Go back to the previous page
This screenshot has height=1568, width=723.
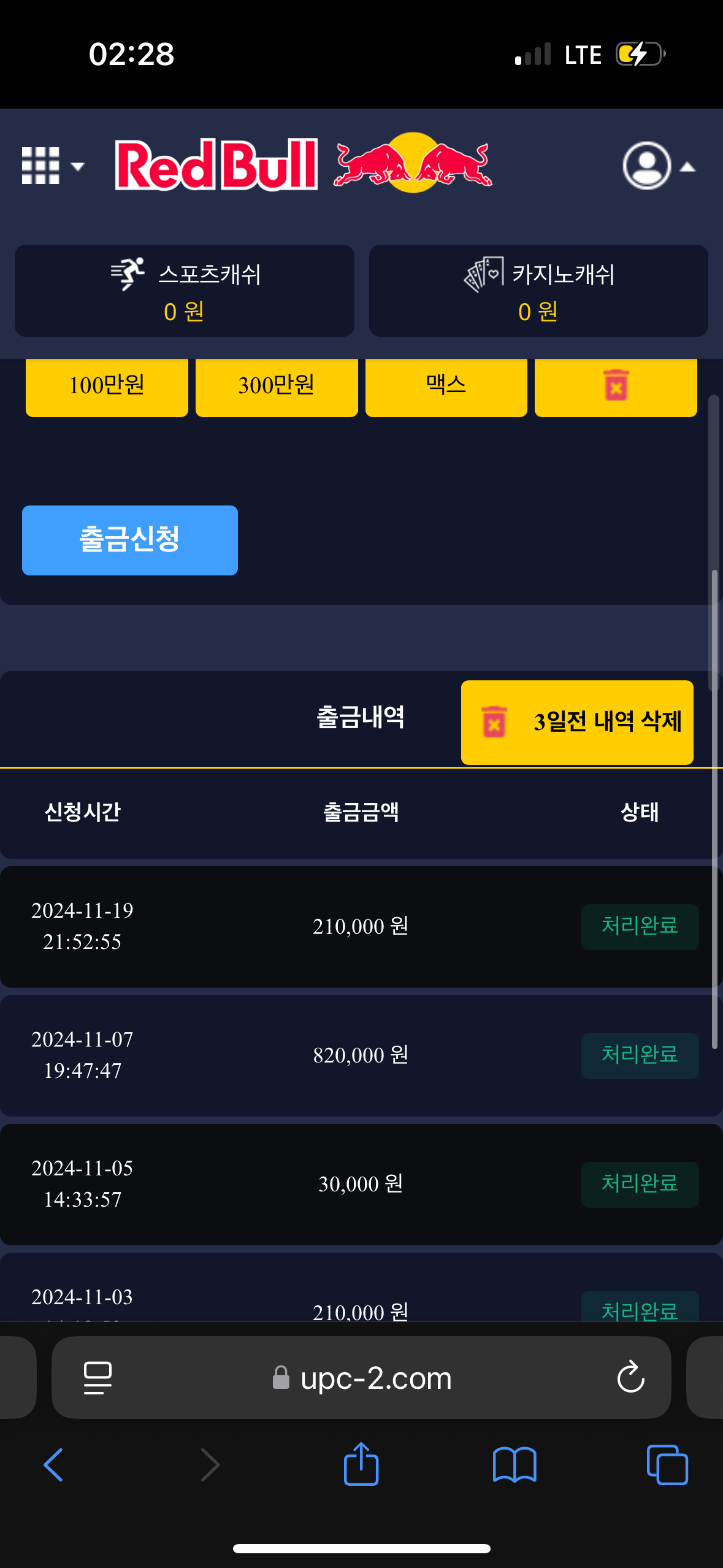(x=53, y=1465)
